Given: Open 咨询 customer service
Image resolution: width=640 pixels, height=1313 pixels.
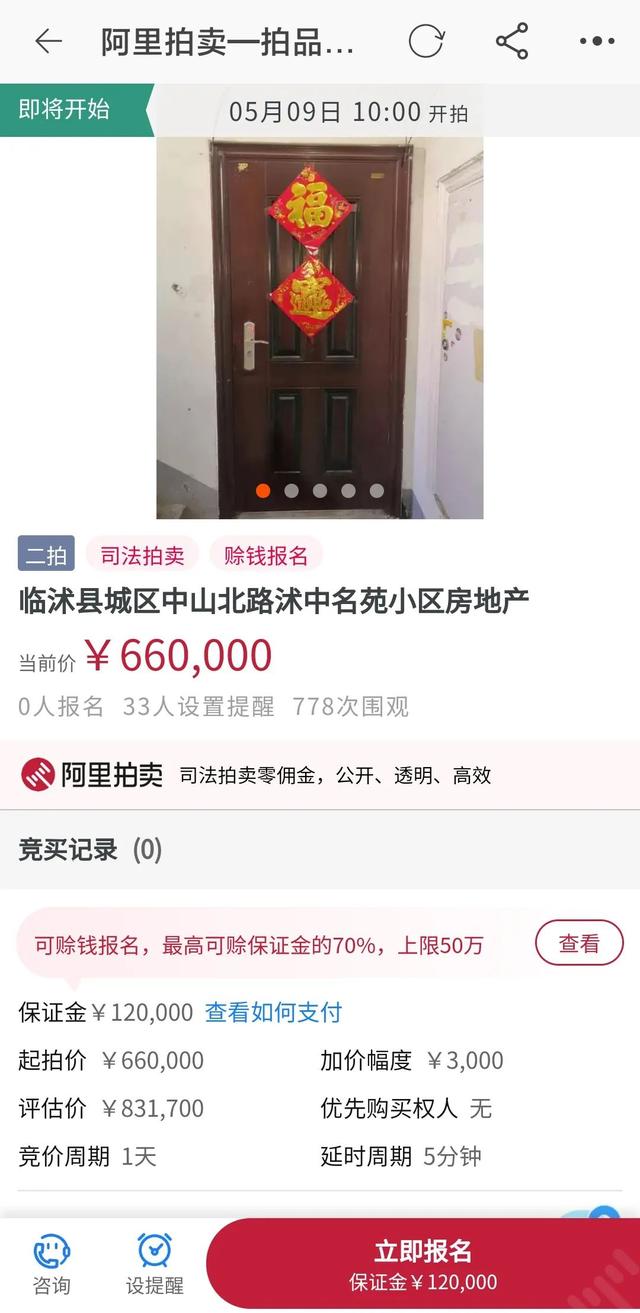Looking at the screenshot, I should 51,1264.
